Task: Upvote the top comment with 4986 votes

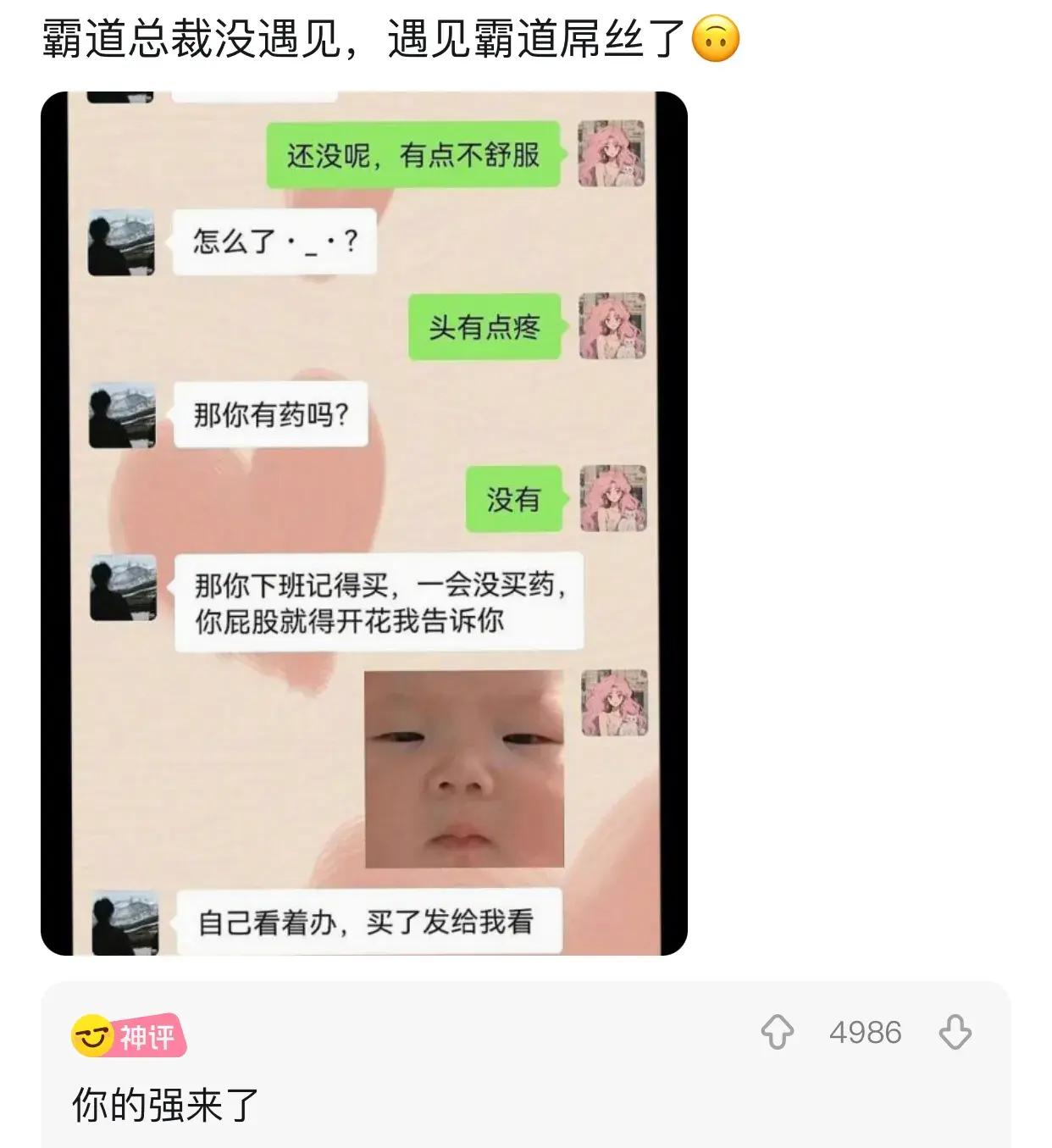Action: click(x=777, y=1032)
